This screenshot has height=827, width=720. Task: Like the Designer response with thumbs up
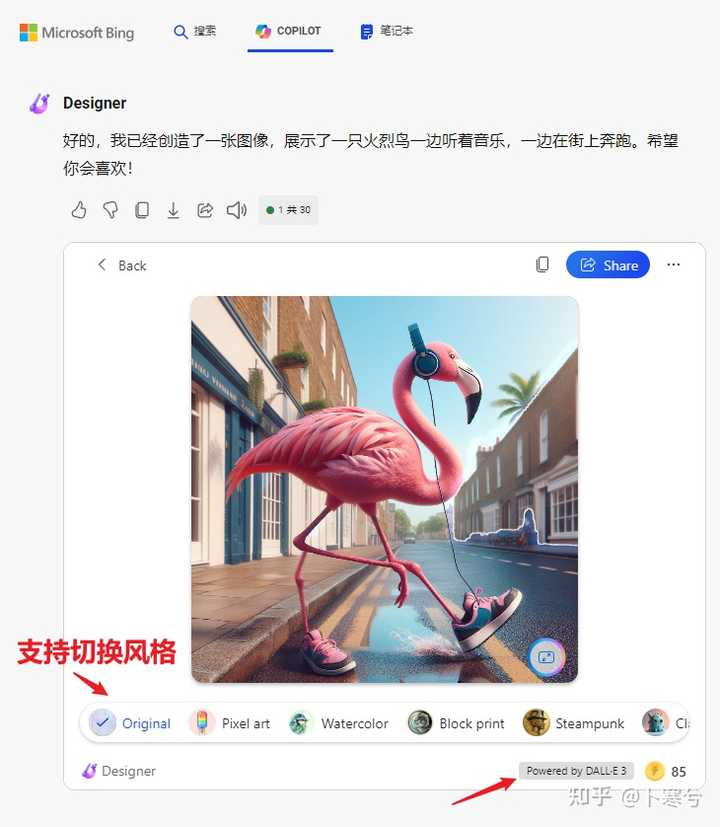click(79, 210)
